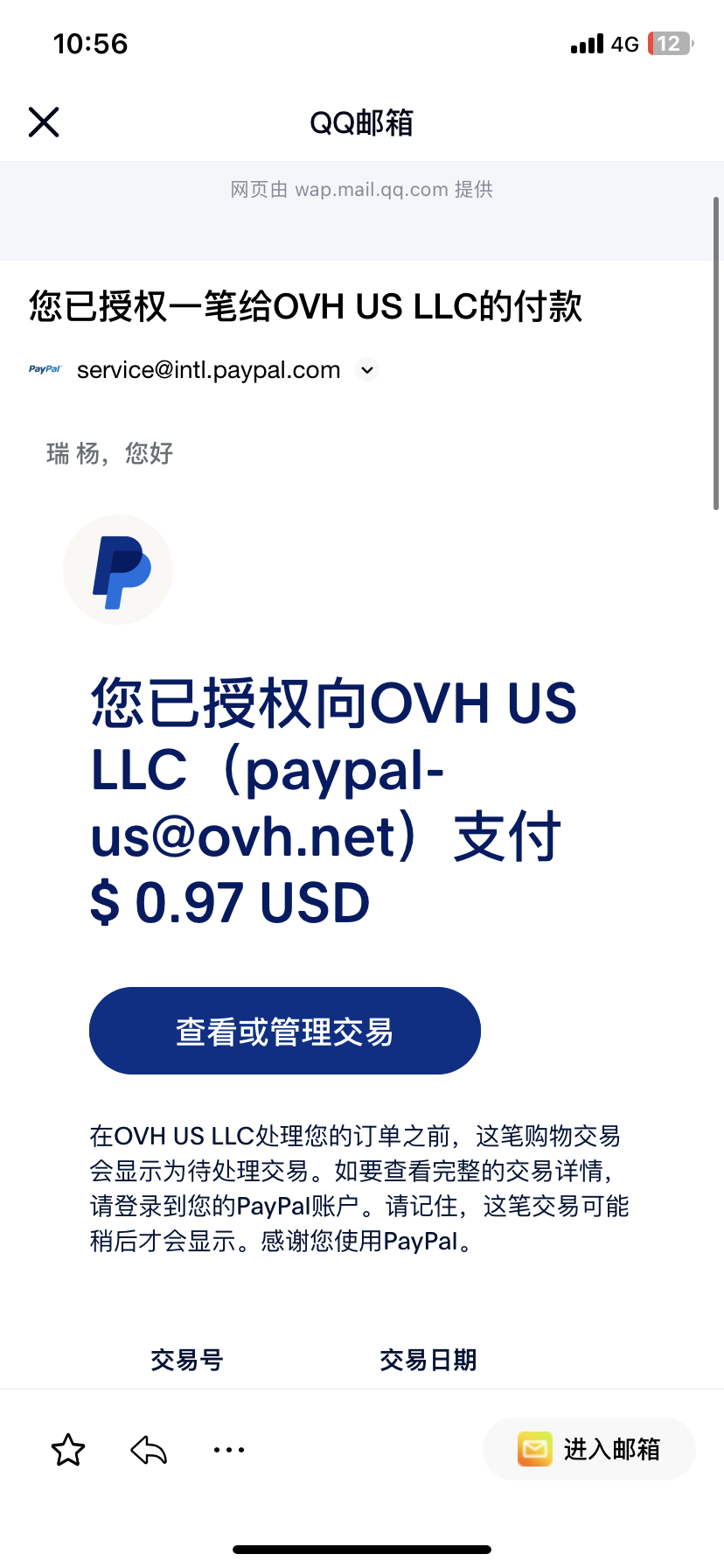Image resolution: width=724 pixels, height=1568 pixels.
Task: Close the QQ邮箱 web page
Action: point(44,122)
